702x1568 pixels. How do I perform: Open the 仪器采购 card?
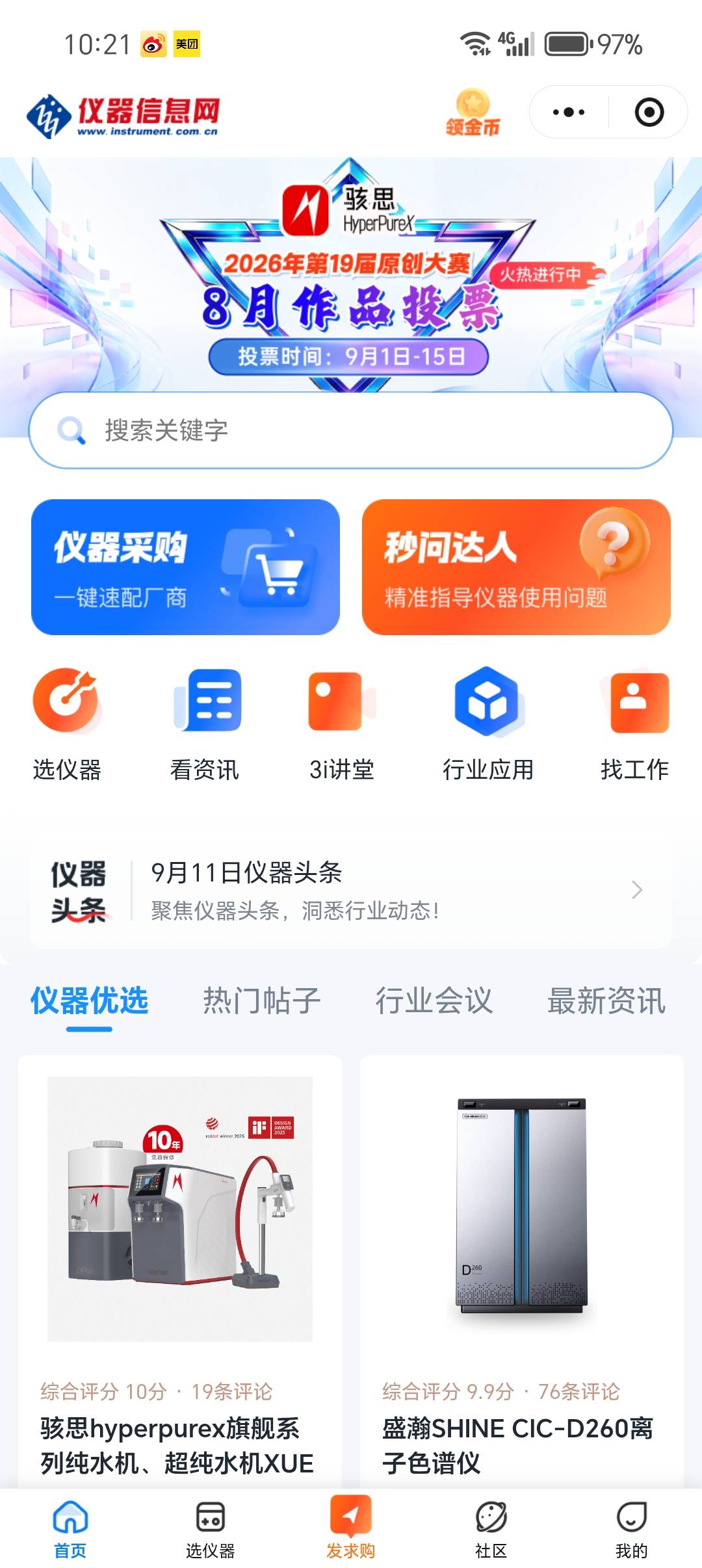pos(185,567)
